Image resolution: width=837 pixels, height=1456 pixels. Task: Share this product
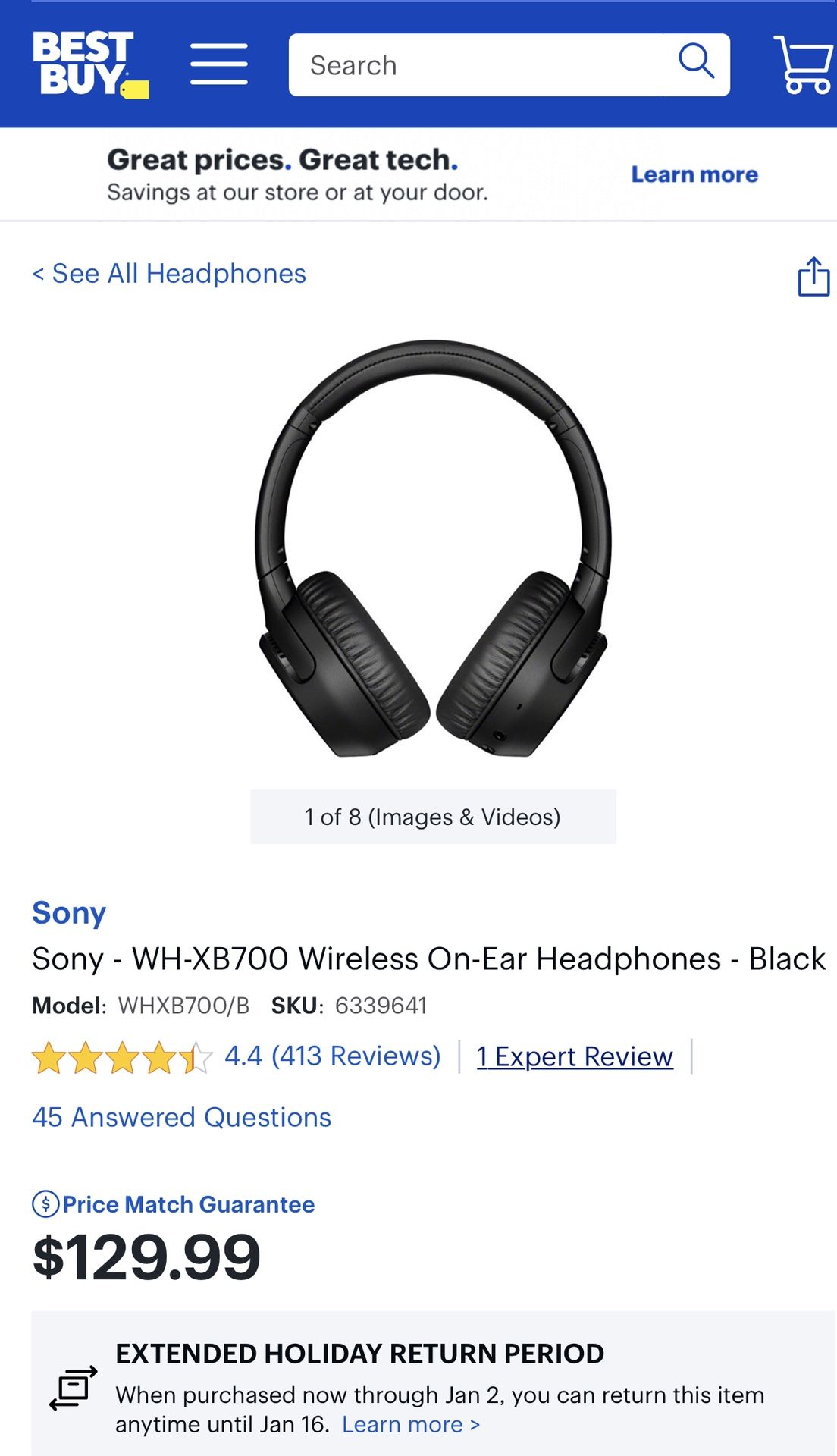tap(813, 276)
